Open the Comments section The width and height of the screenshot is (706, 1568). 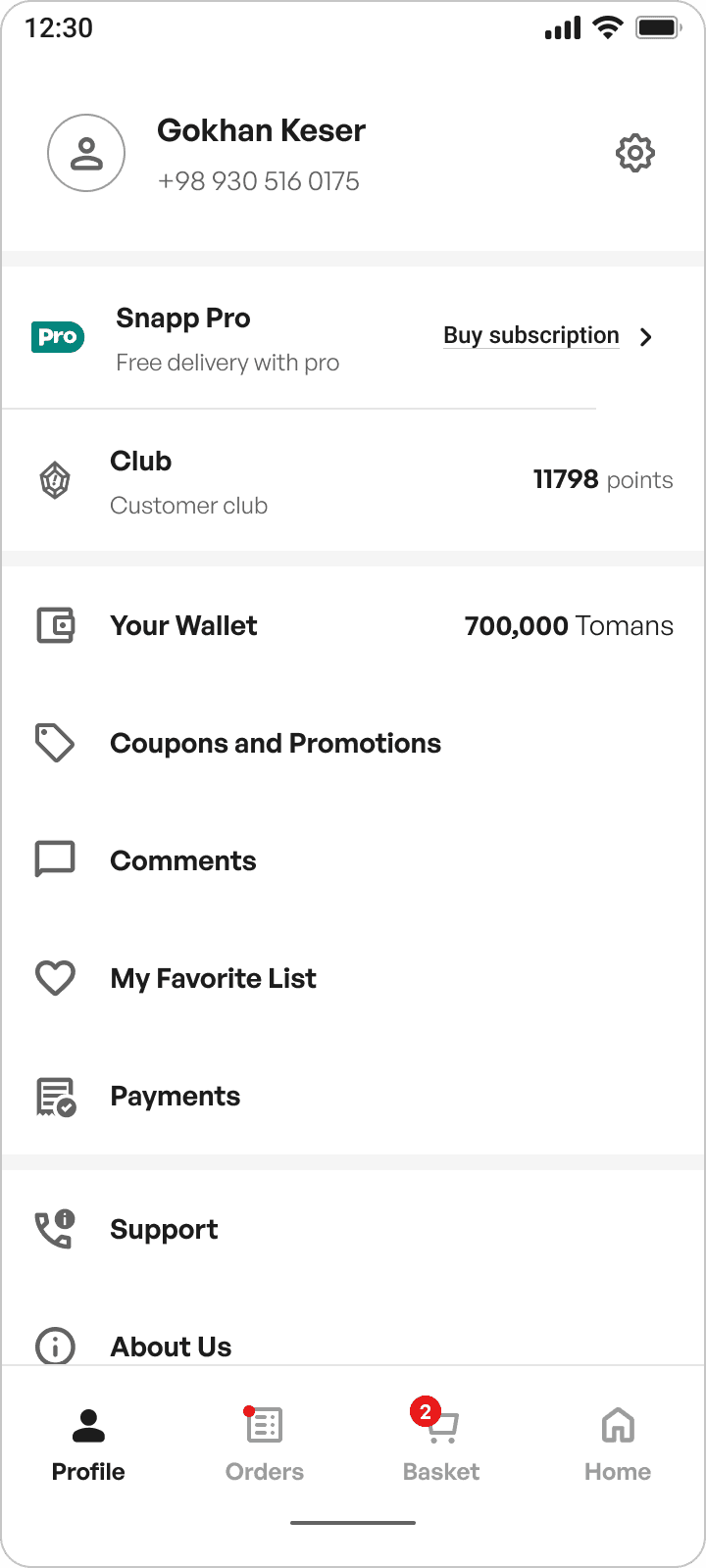point(183,860)
